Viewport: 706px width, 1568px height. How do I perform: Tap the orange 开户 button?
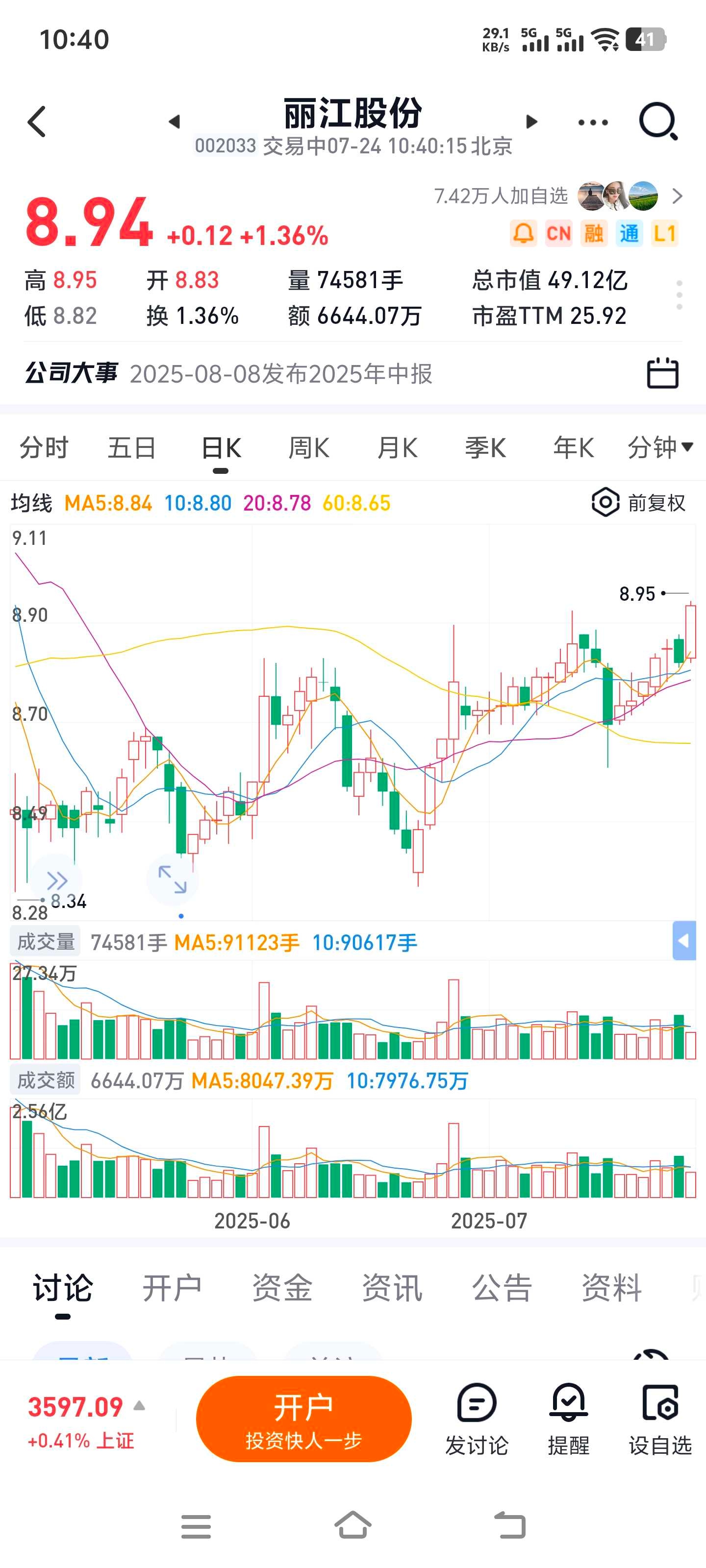pyautogui.click(x=303, y=1419)
